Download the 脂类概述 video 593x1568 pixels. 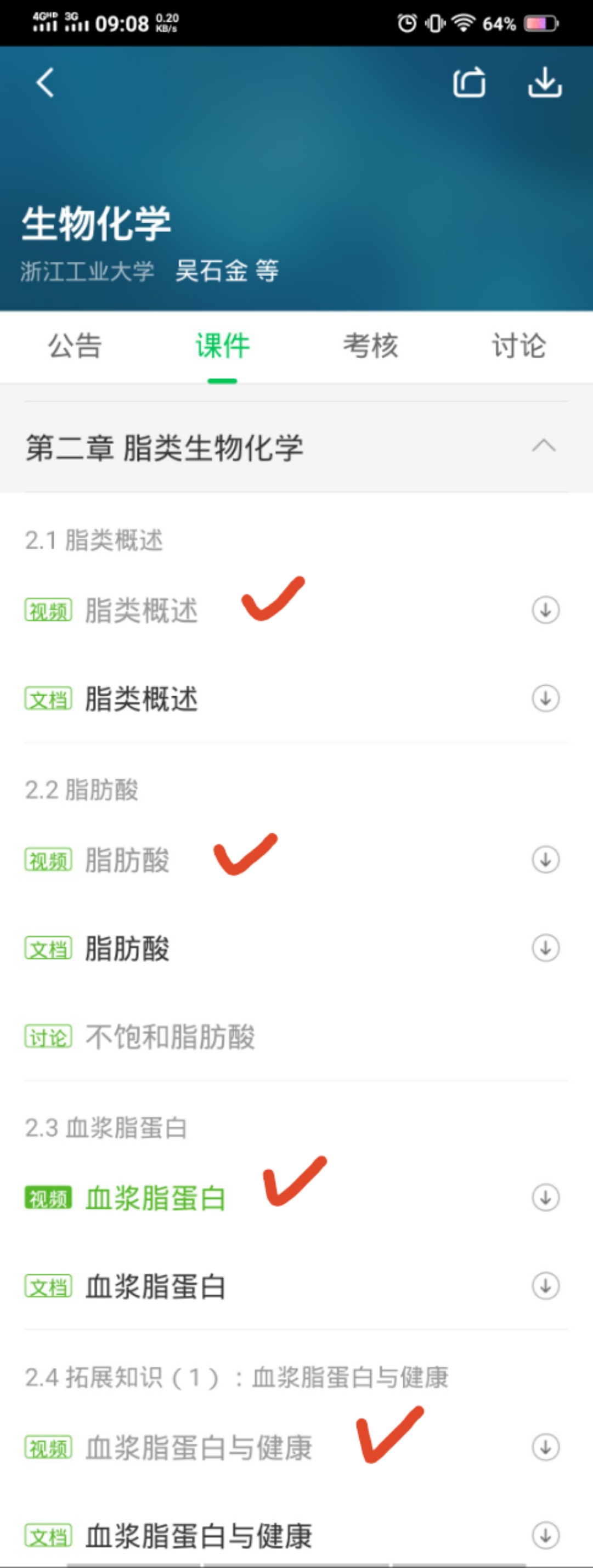pyautogui.click(x=545, y=611)
